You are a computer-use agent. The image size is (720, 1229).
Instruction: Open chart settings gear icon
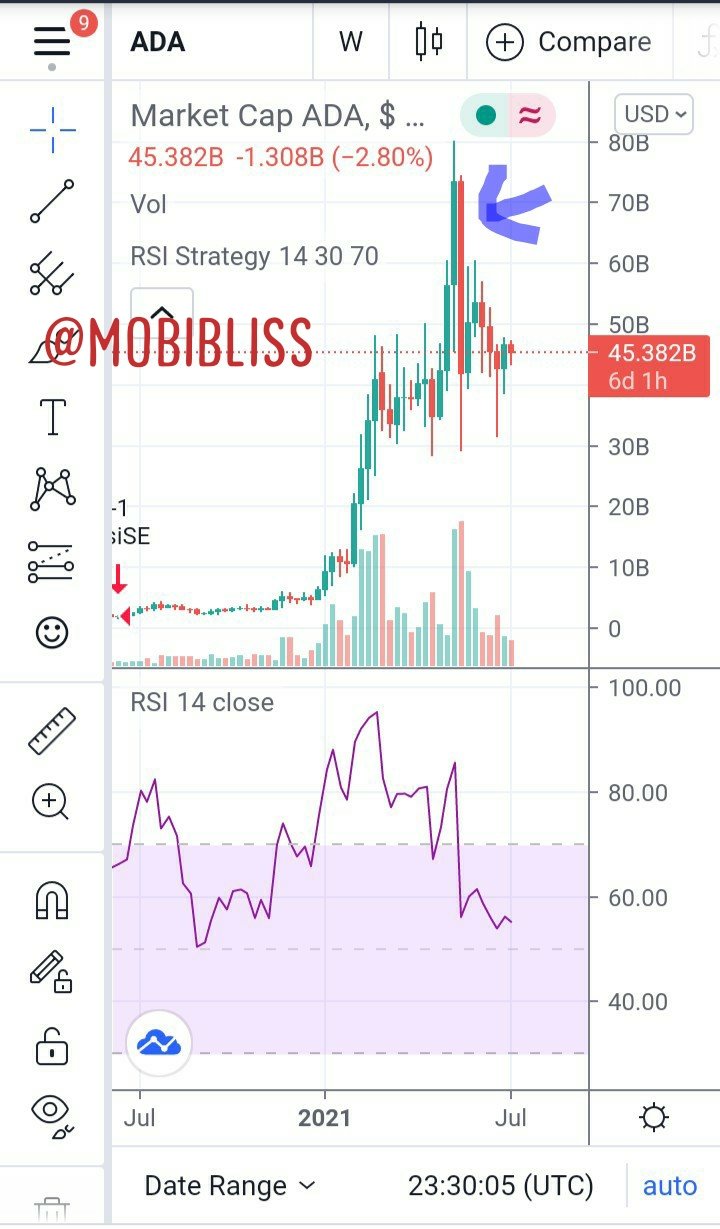(x=654, y=1116)
